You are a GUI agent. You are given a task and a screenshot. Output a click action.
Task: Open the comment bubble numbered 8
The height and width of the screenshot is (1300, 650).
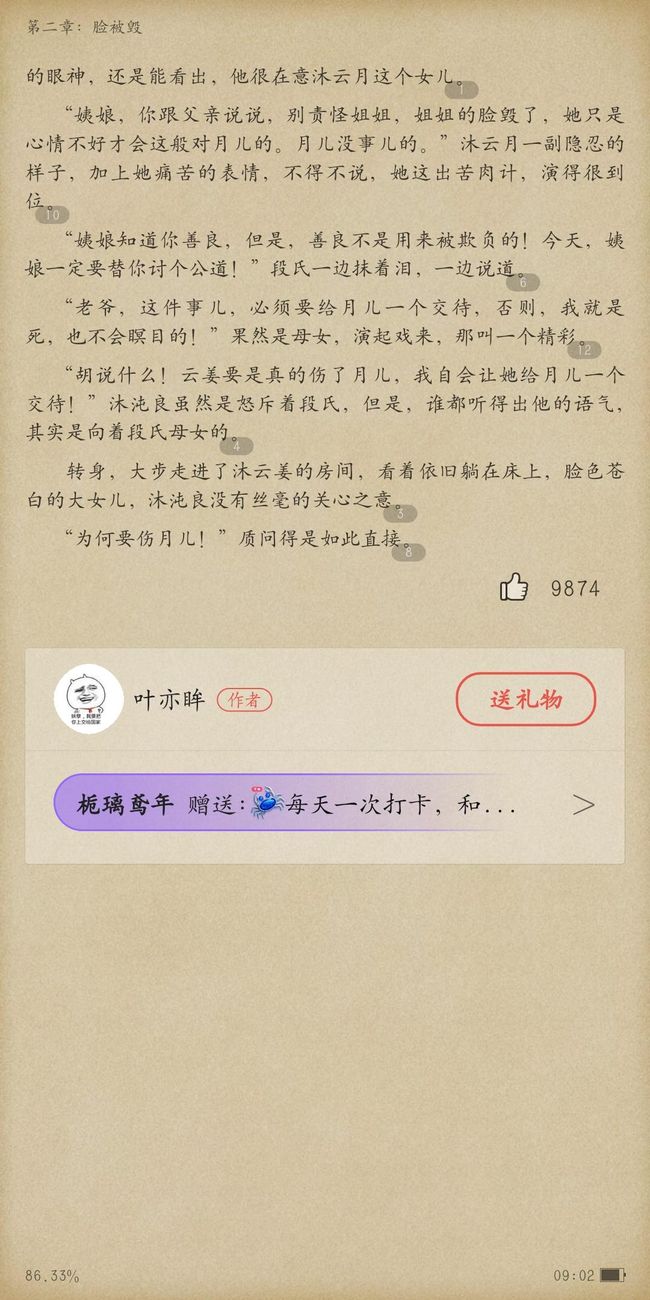(x=408, y=551)
